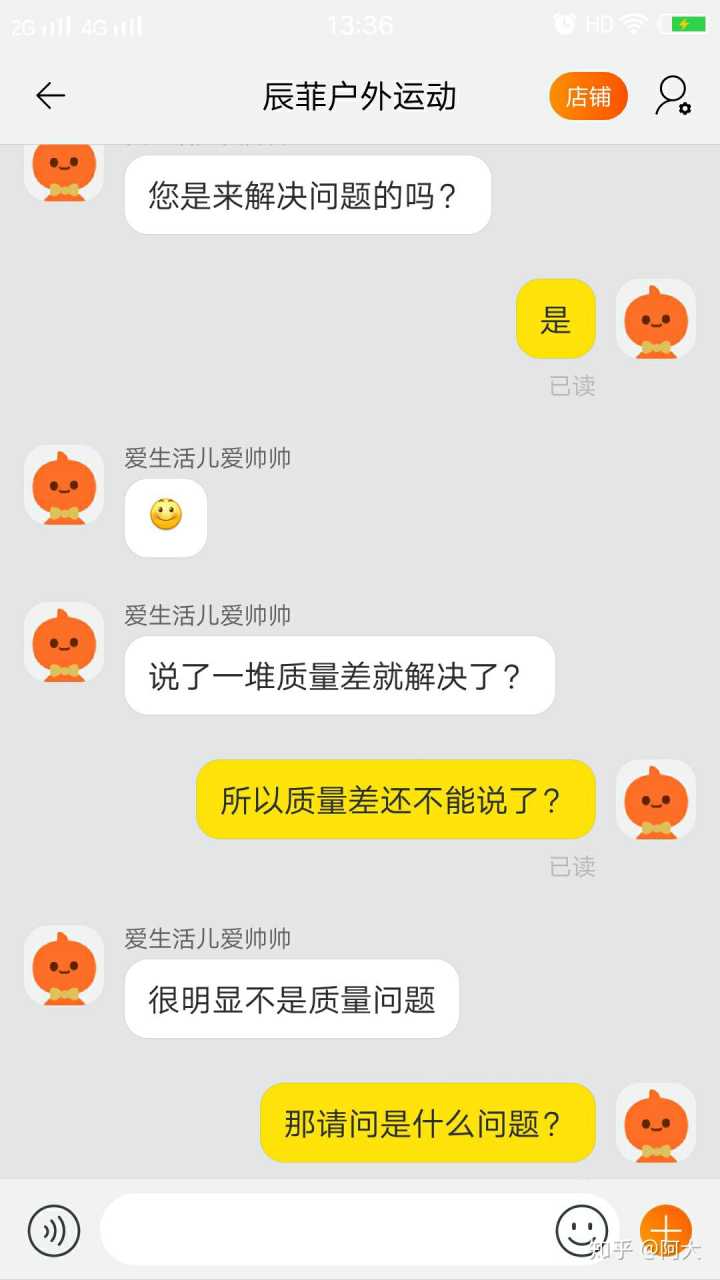Switch to voice message input
720x1280 pixels.
coord(54,1231)
